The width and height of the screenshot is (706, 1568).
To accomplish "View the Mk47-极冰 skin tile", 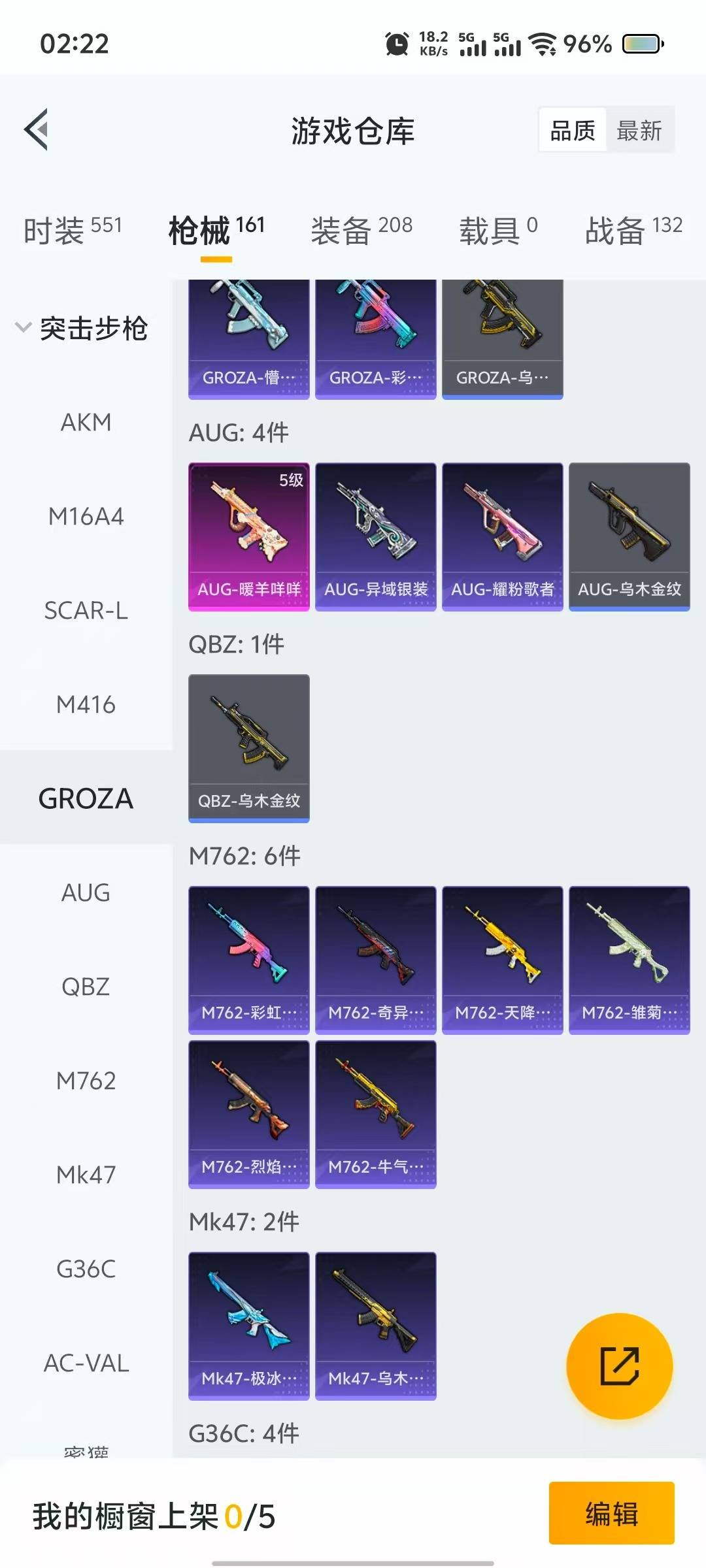I will click(x=249, y=1326).
